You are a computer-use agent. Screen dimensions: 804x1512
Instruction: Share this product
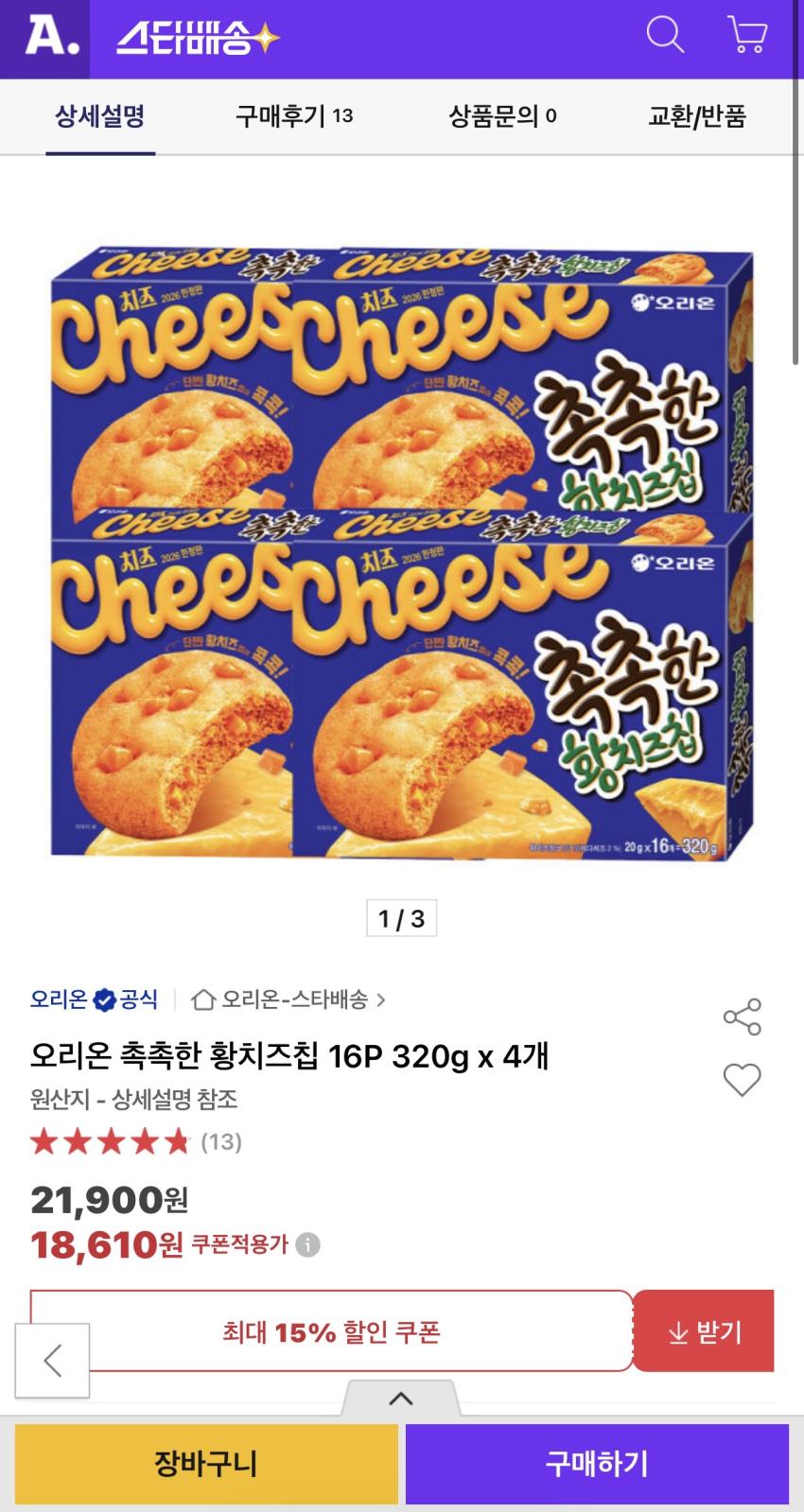coord(742,1017)
